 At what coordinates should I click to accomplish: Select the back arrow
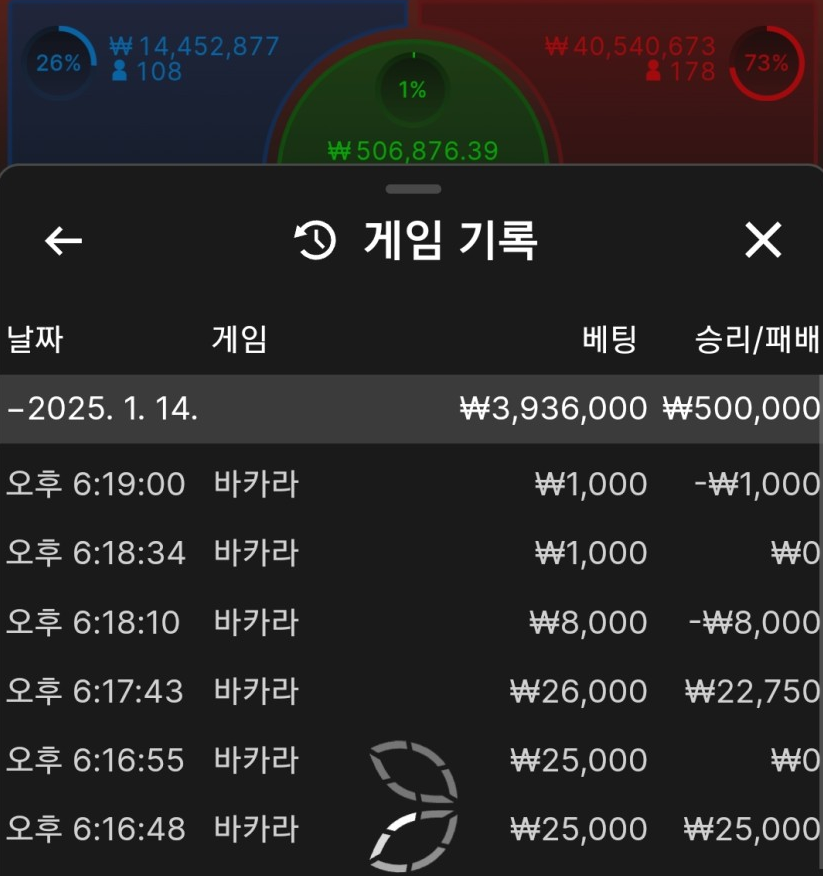tap(61, 240)
